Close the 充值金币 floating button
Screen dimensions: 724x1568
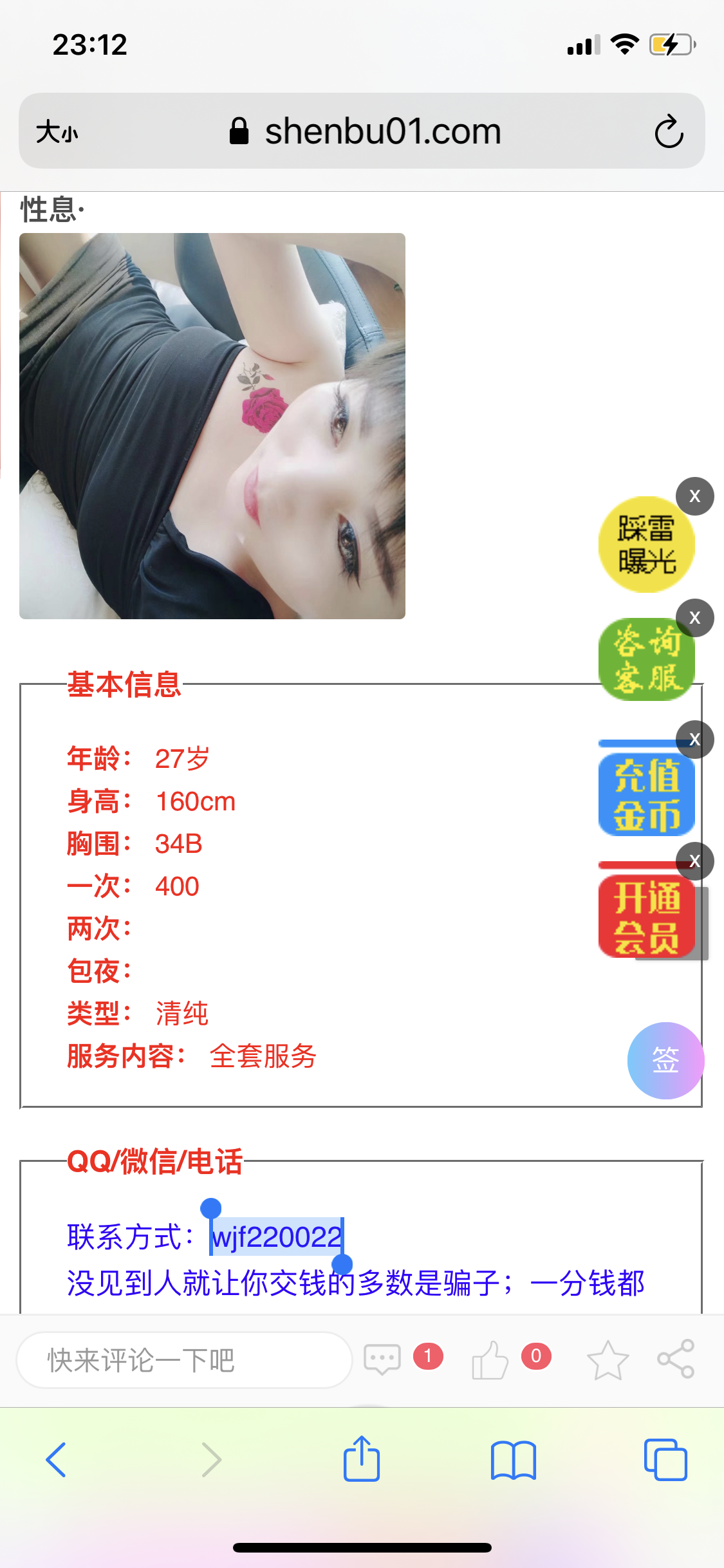[x=694, y=739]
